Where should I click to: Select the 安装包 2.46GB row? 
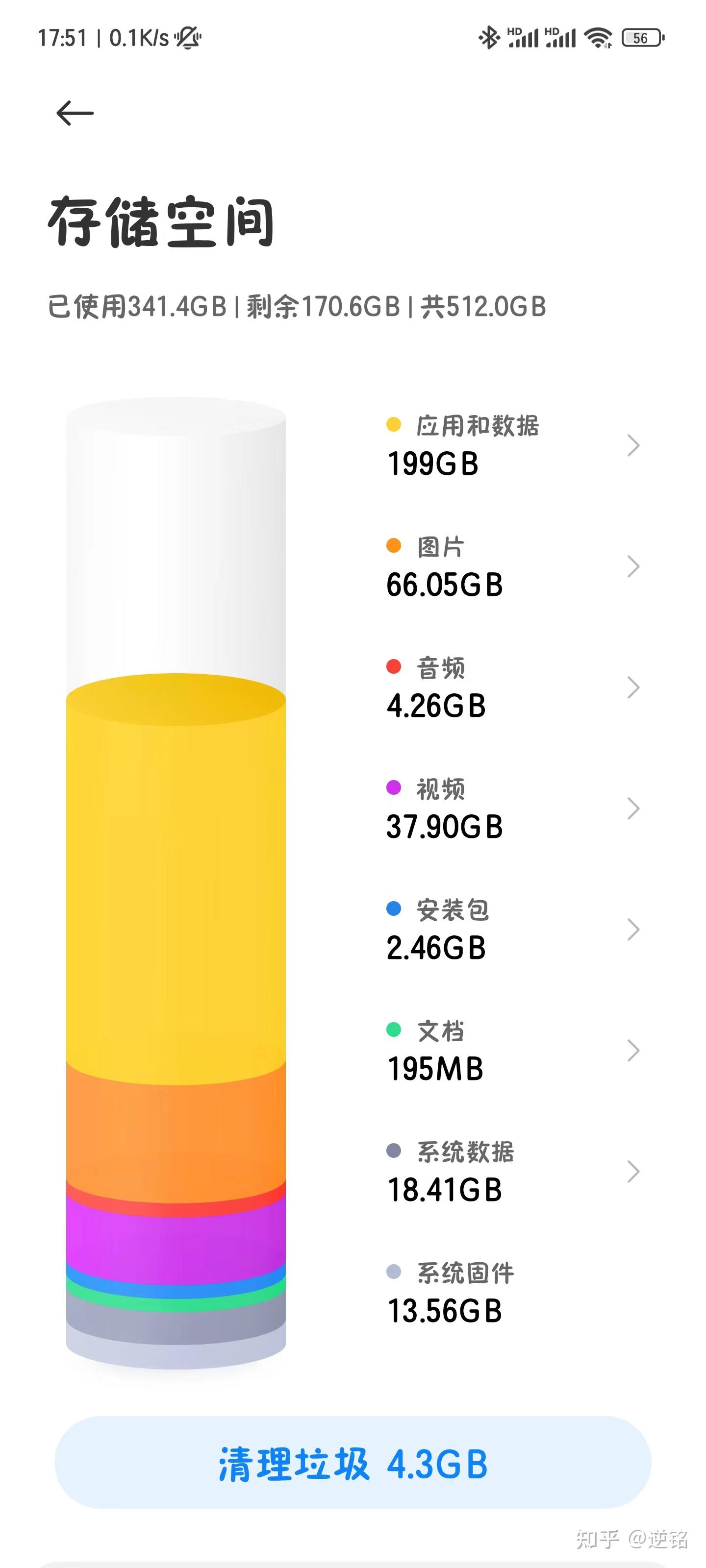513,930
